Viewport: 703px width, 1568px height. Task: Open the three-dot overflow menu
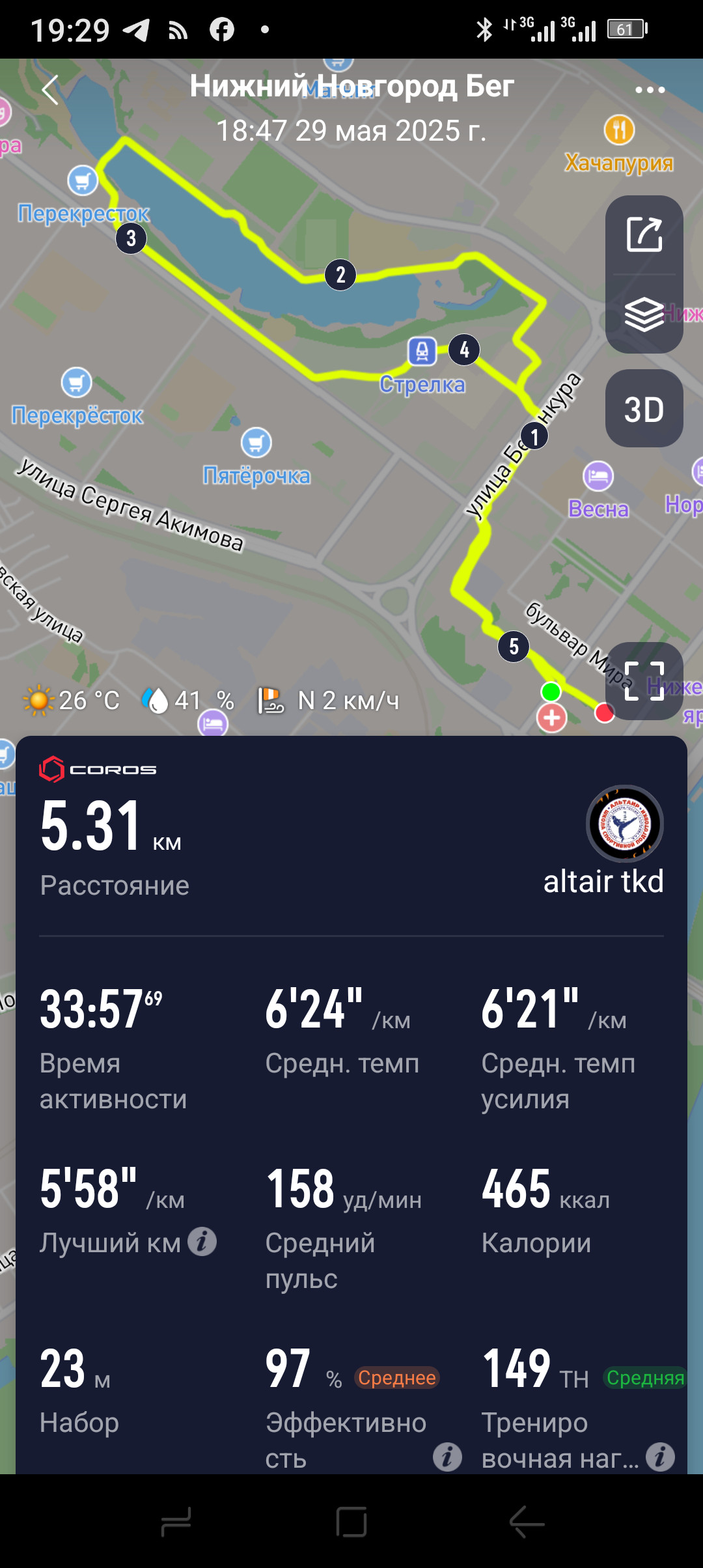point(650,90)
